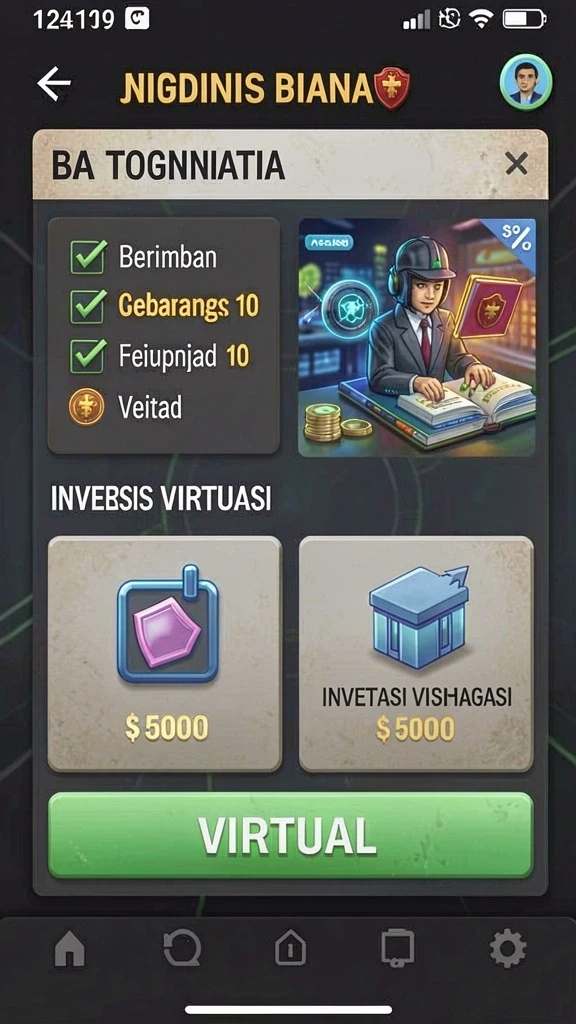Toggle the Berimban checkbox
The width and height of the screenshot is (576, 1024).
(x=88, y=257)
